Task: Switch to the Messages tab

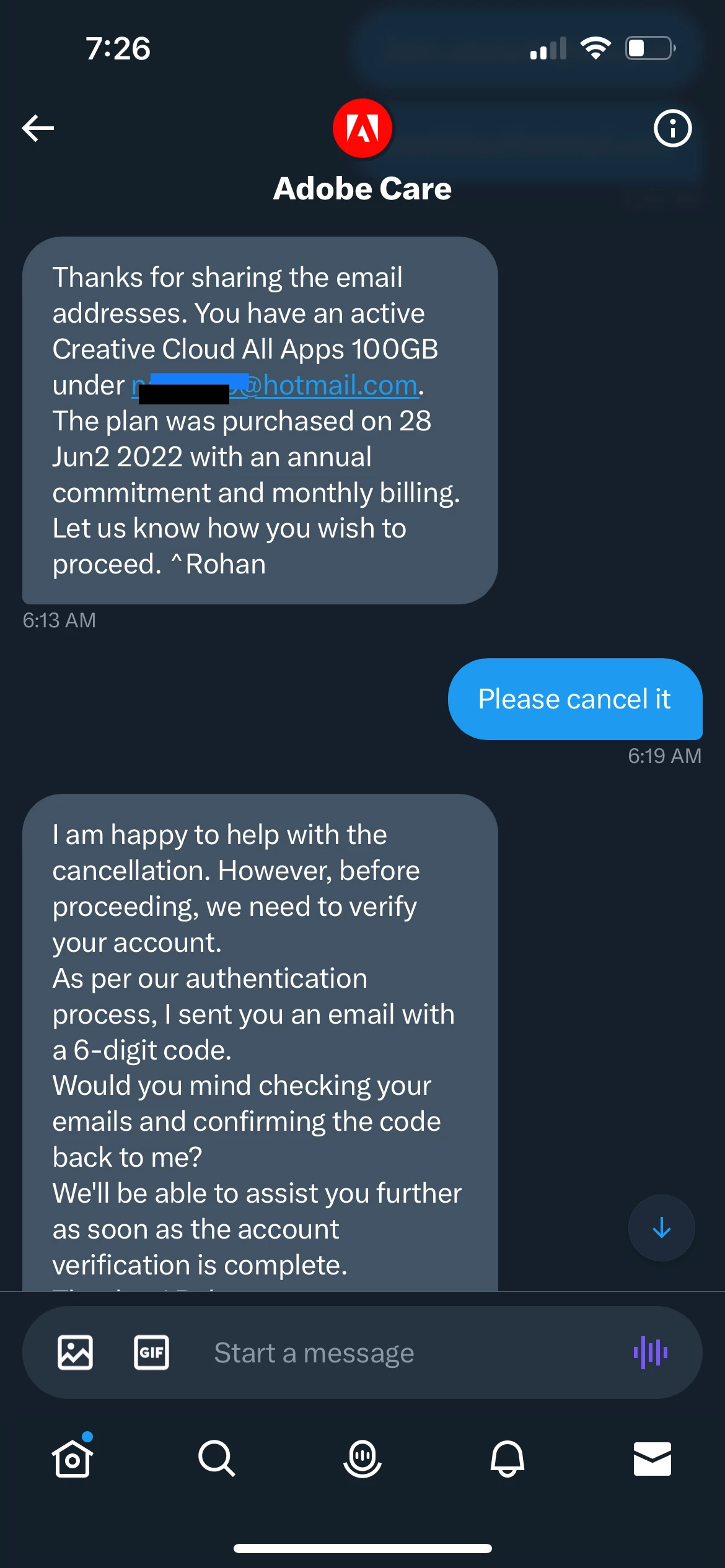Action: pyautogui.click(x=652, y=1458)
